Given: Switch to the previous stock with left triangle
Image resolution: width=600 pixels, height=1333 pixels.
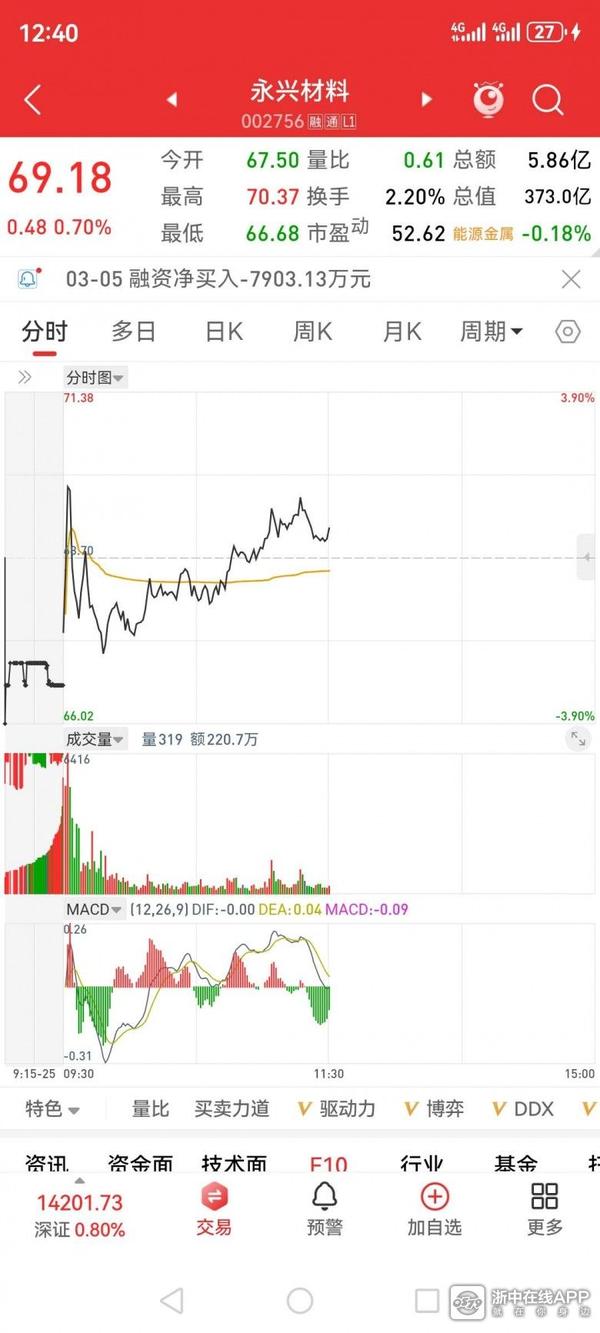Looking at the screenshot, I should (x=172, y=99).
